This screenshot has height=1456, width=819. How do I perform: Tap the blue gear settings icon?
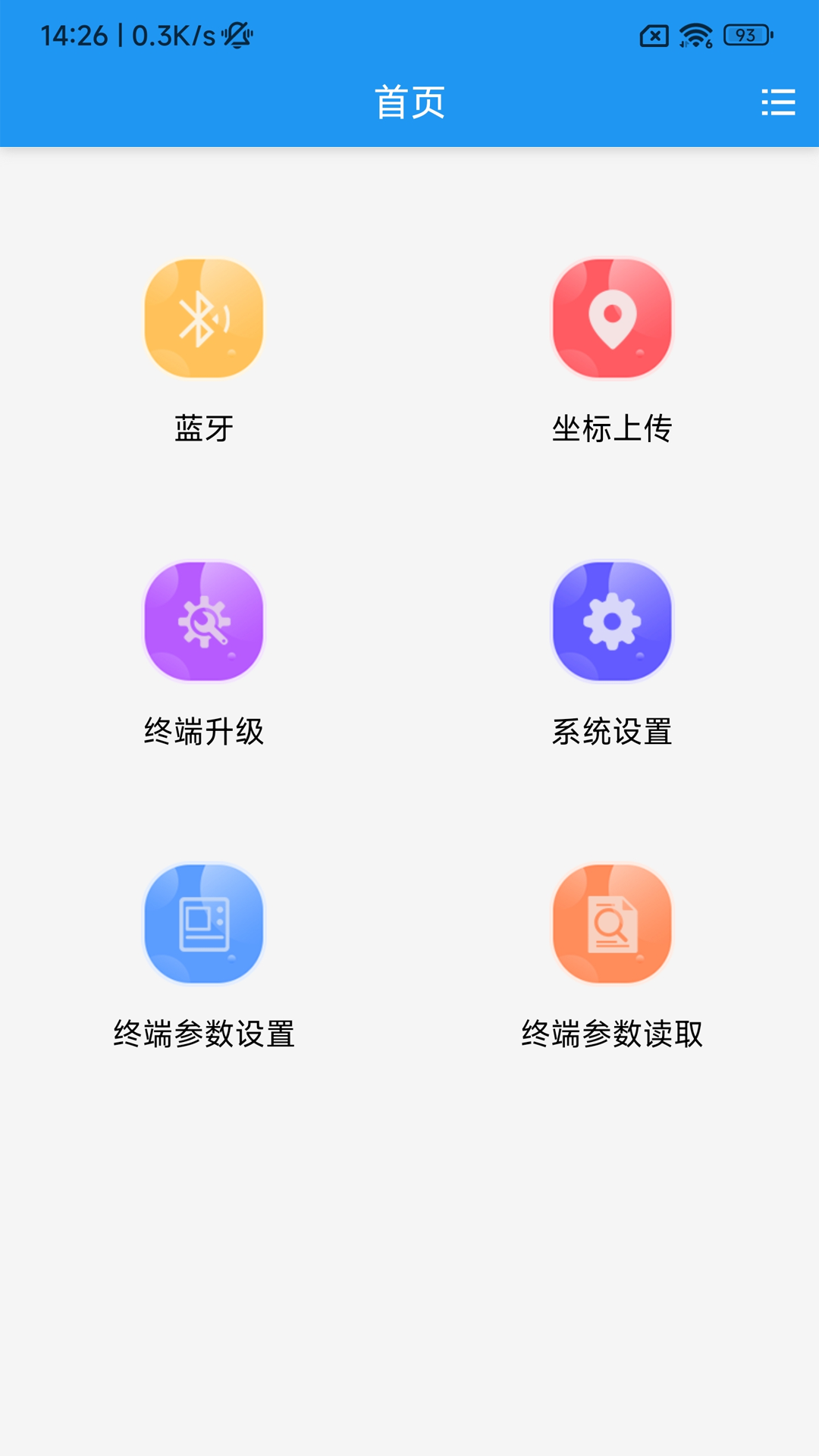coord(613,622)
